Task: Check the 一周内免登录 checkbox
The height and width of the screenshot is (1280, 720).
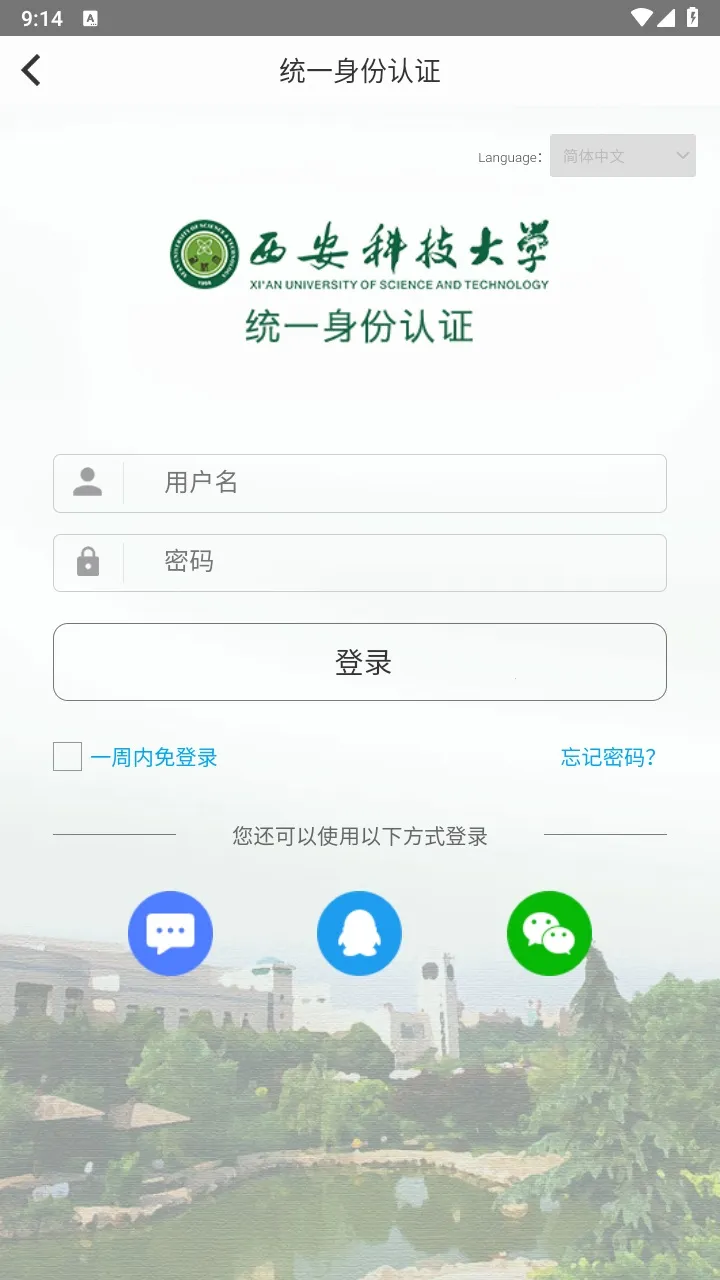Action: click(66, 757)
